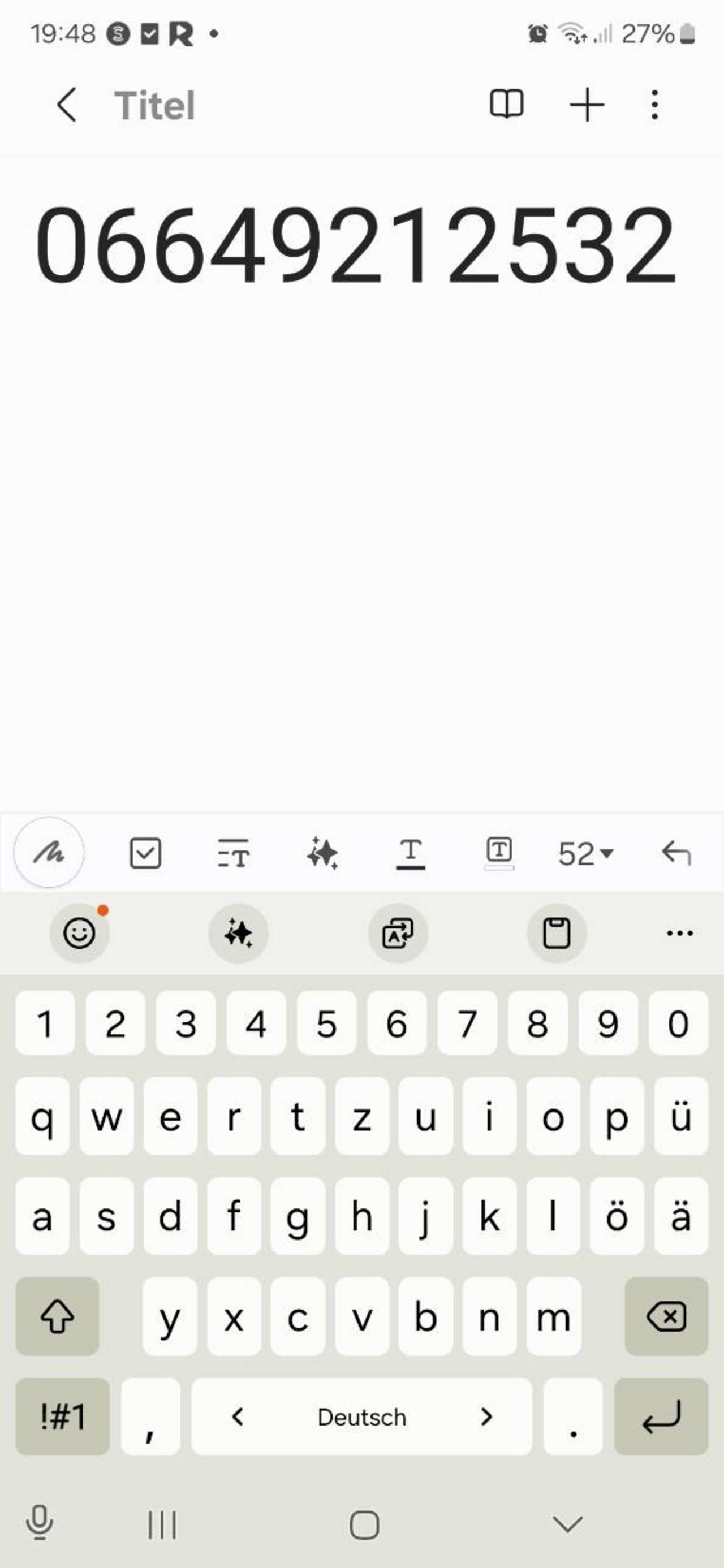The image size is (724, 1568).
Task: Select the handwriting pen tool
Action: 49,853
